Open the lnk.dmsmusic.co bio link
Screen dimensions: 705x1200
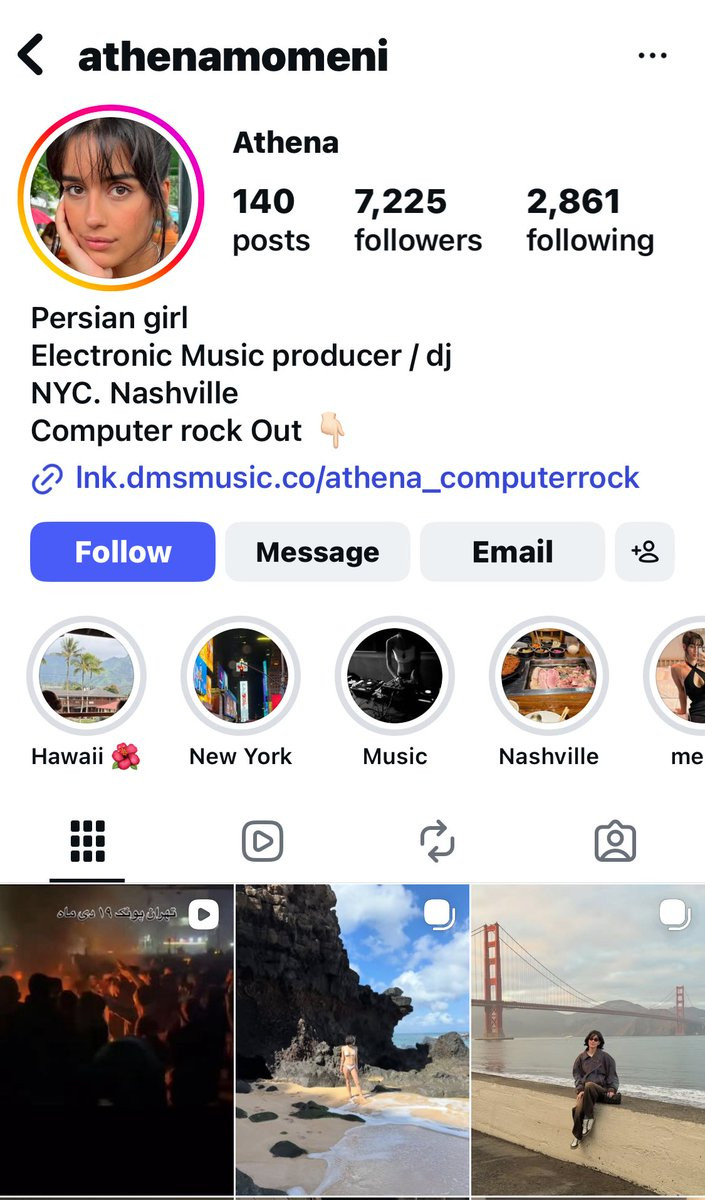[357, 478]
